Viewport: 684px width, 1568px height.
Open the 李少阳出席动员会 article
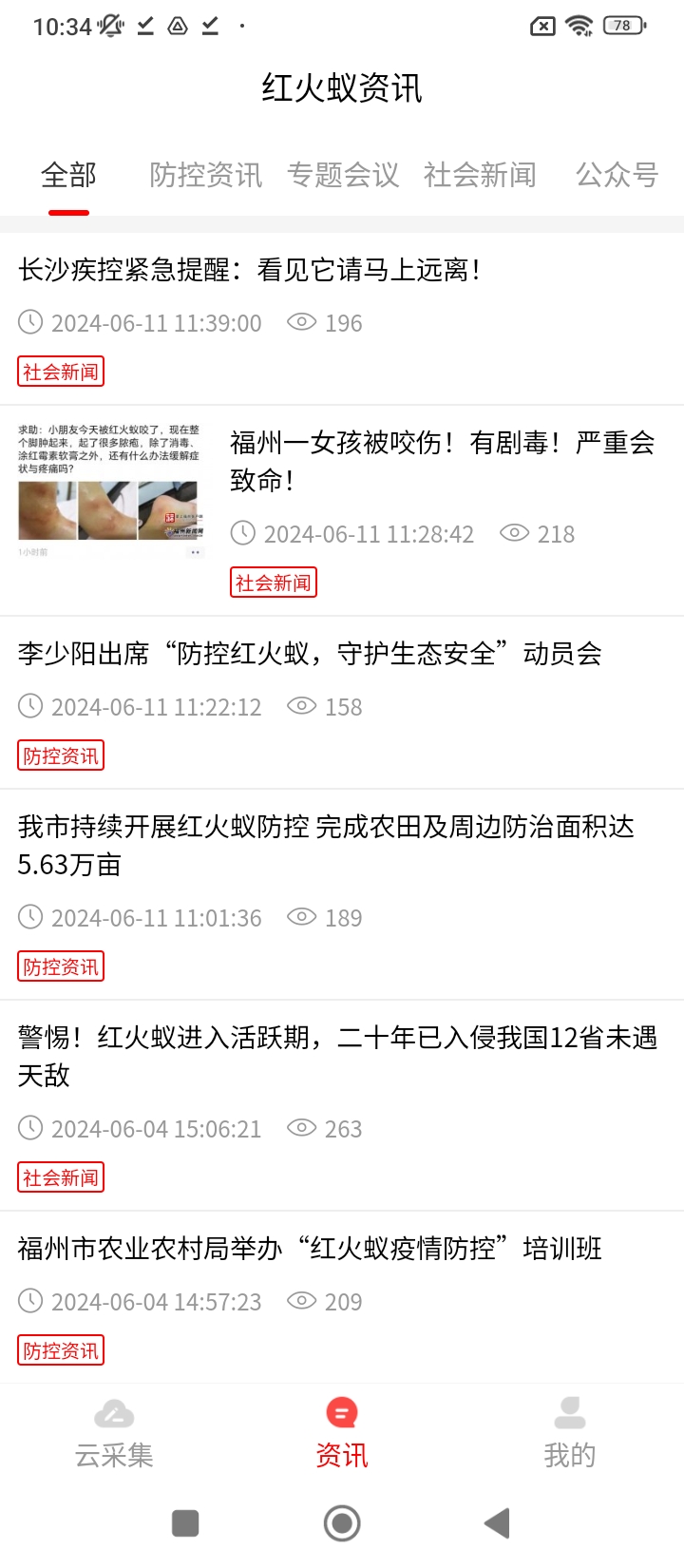[310, 654]
